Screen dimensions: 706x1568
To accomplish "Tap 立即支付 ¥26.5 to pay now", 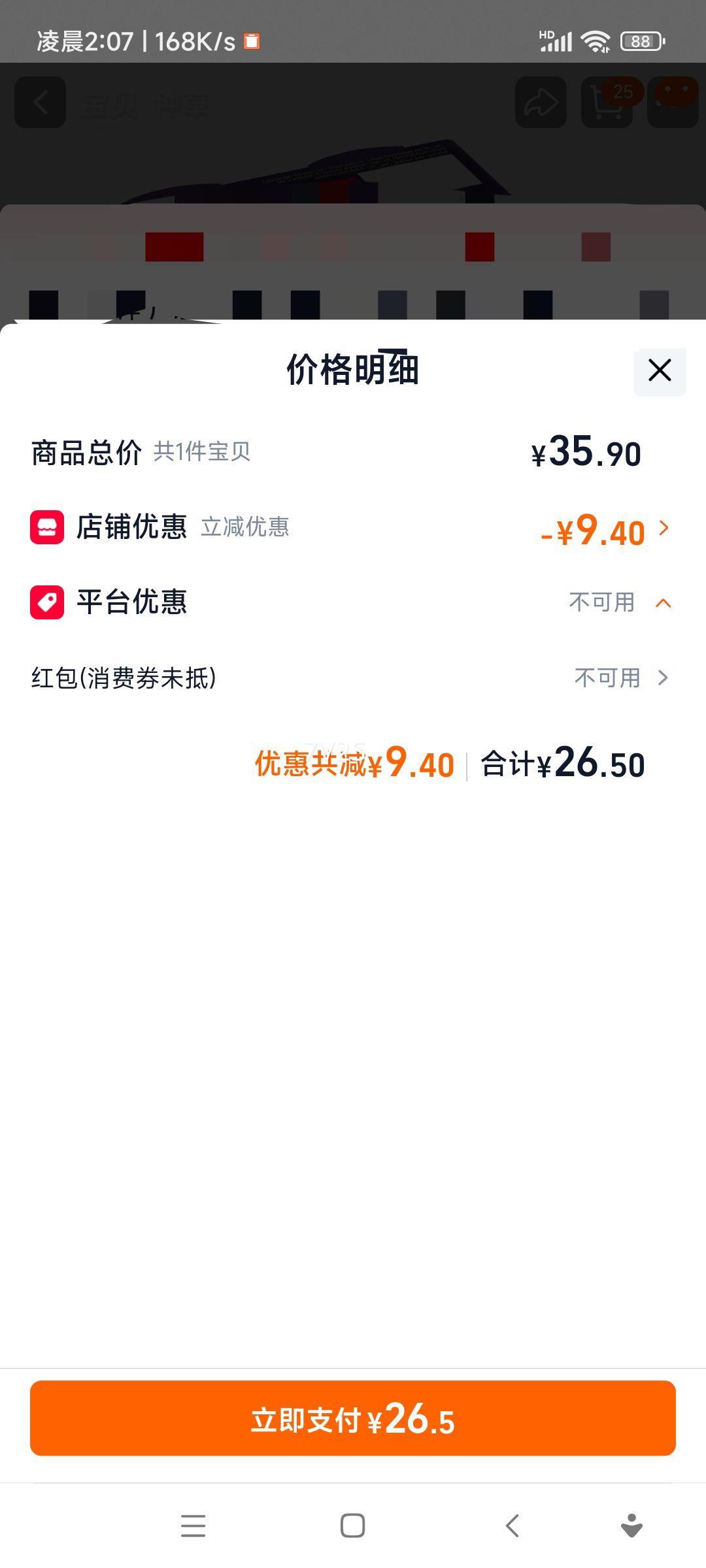I will (353, 1418).
